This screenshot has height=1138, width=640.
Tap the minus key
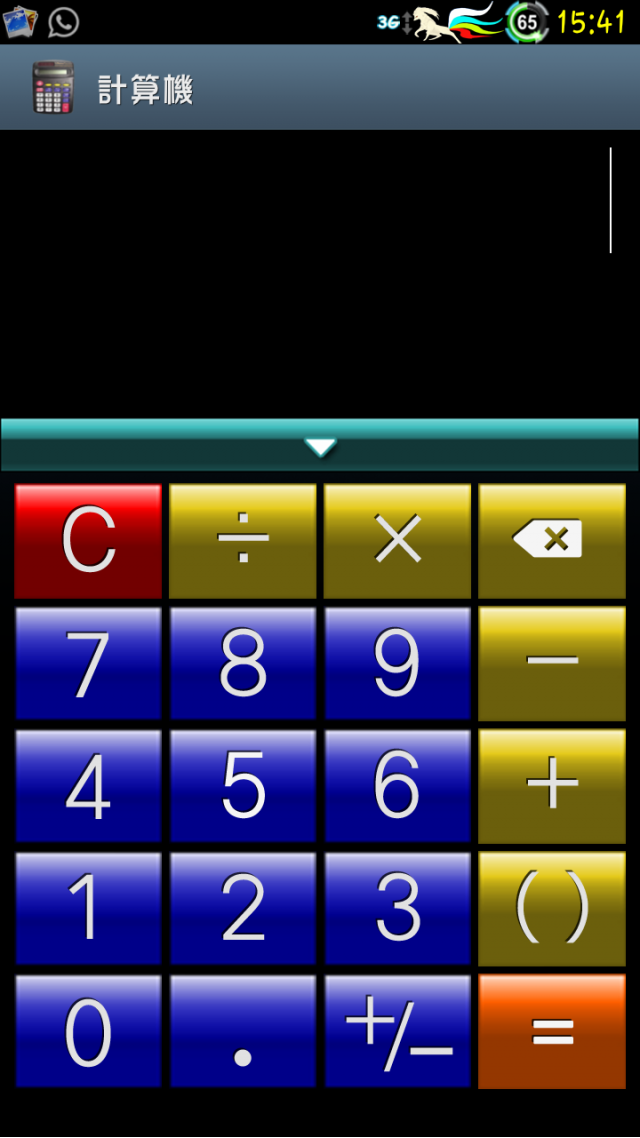click(551, 664)
